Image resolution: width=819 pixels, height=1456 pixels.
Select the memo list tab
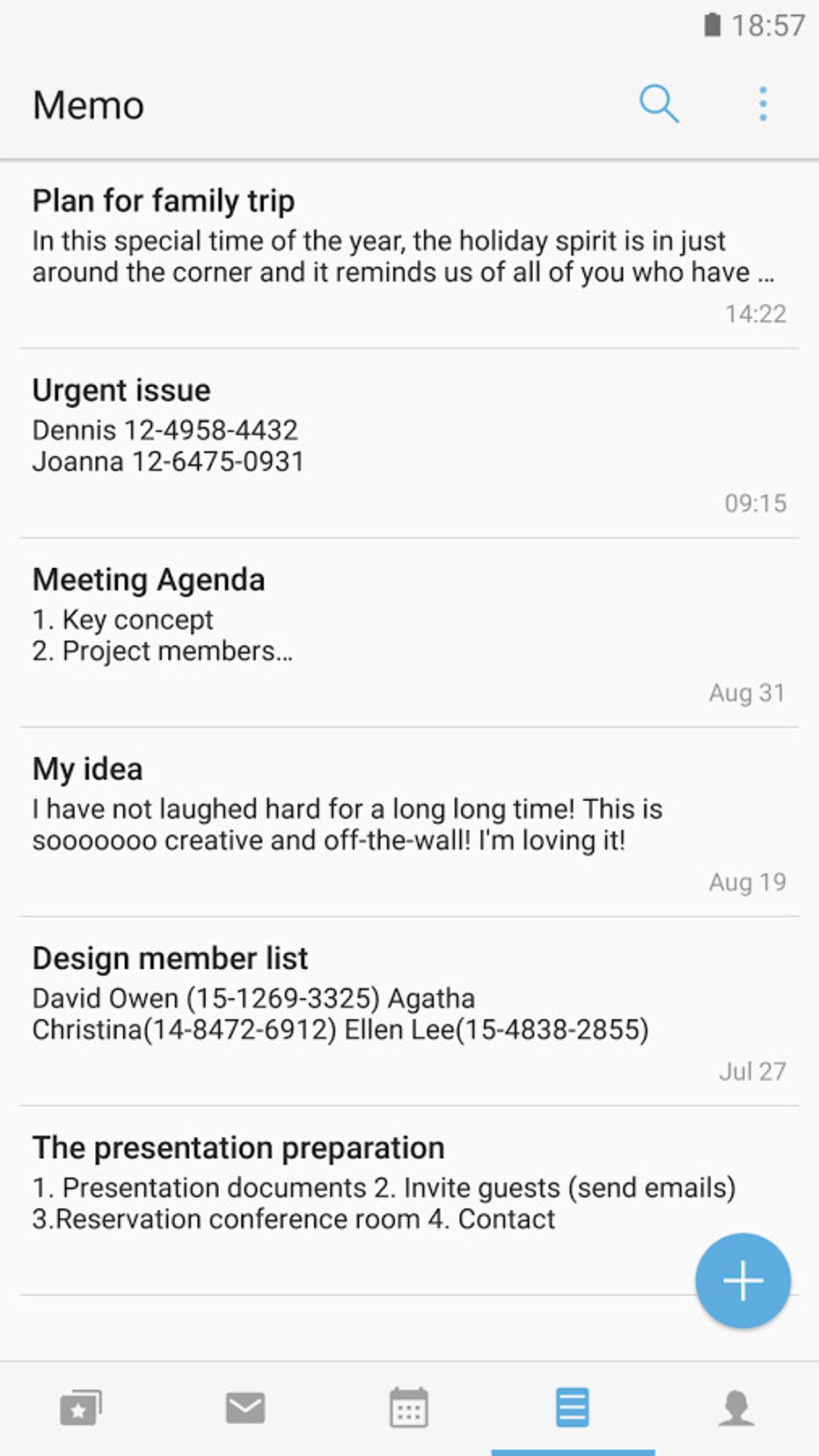[x=572, y=1407]
